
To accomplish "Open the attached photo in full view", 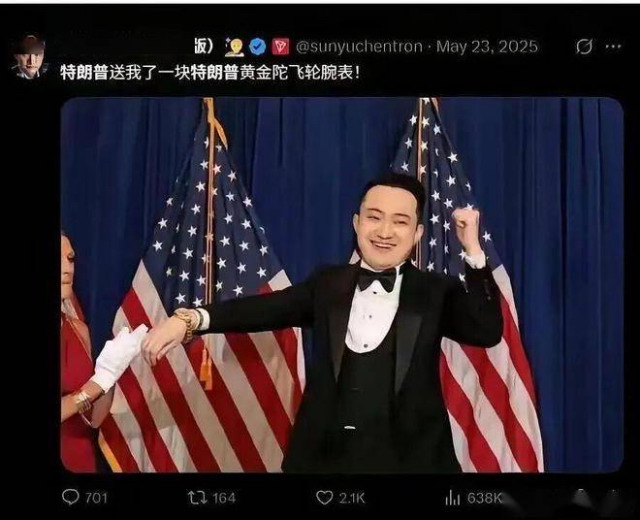I will pos(342,284).
